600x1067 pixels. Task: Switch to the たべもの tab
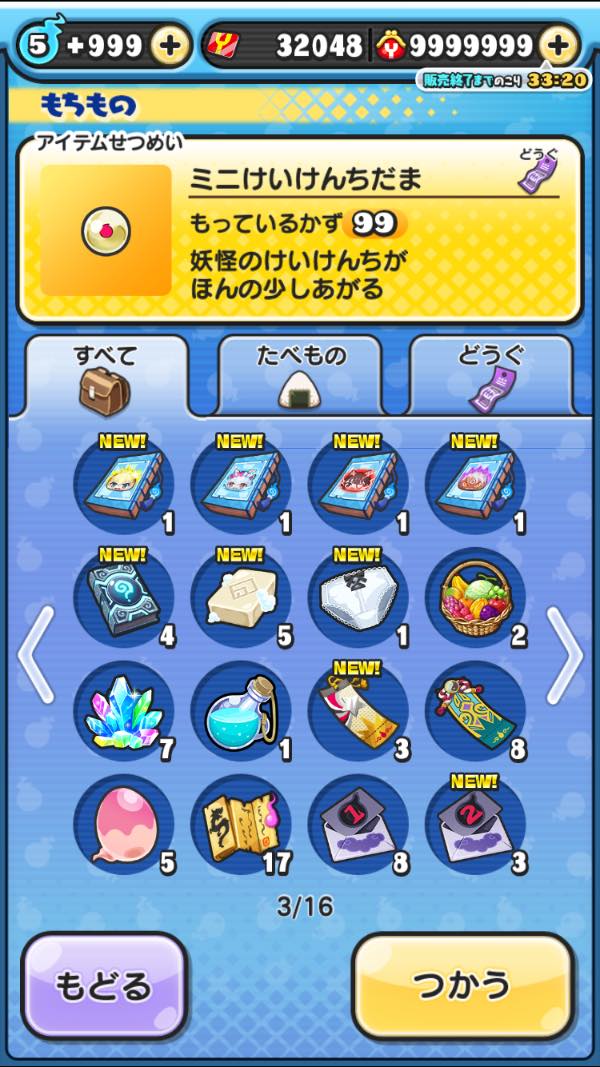click(300, 377)
